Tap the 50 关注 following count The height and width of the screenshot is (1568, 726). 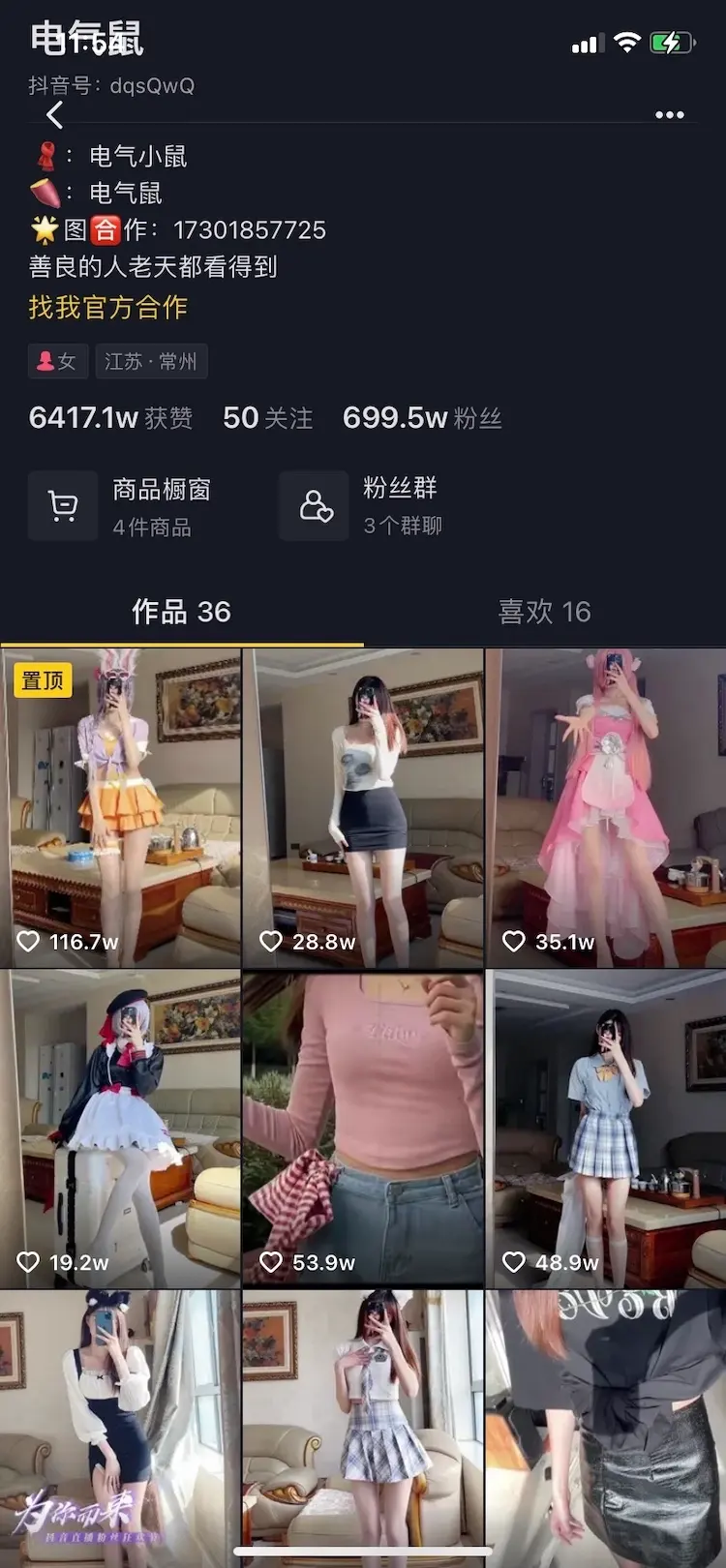tap(266, 416)
